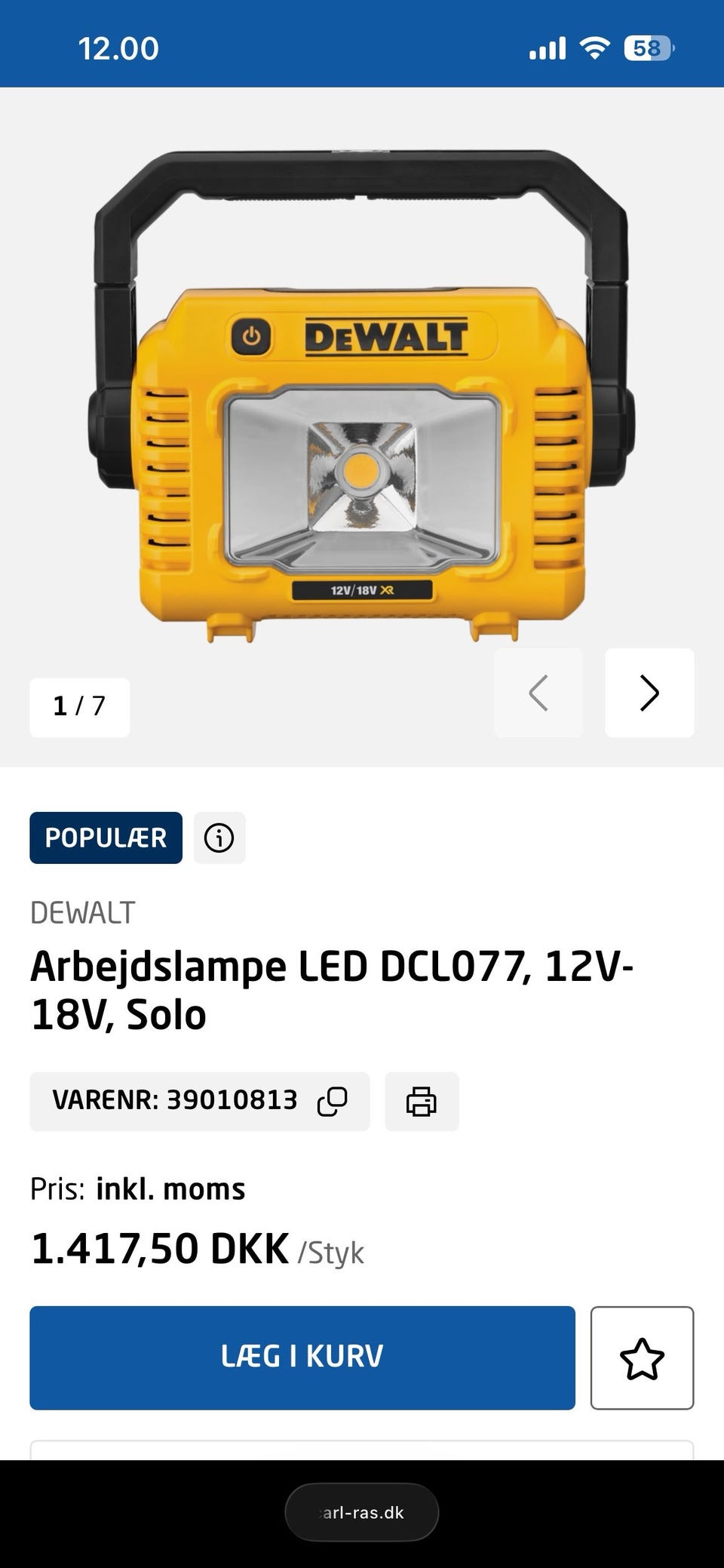
Task: Add the lamp with LÆG I KURV
Action: coord(302,1357)
